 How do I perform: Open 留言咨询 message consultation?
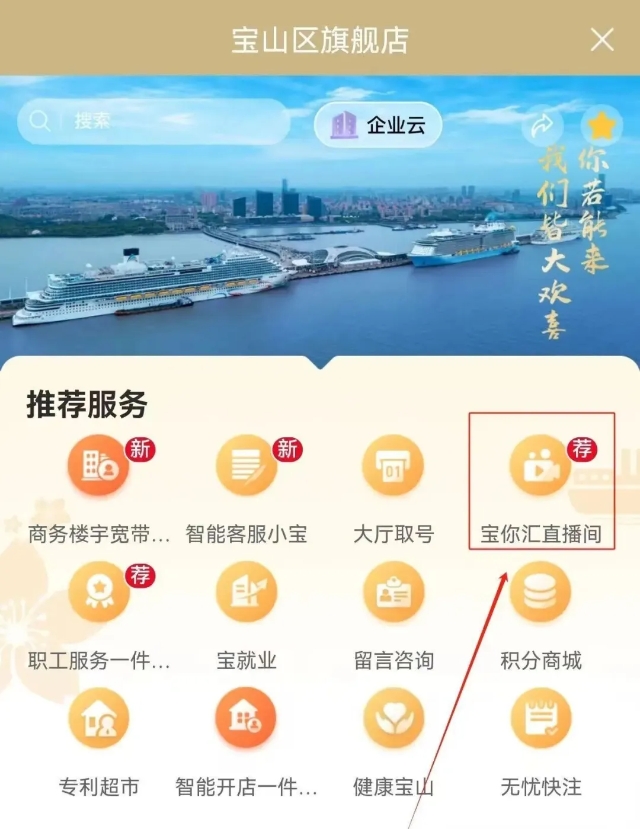click(x=393, y=593)
